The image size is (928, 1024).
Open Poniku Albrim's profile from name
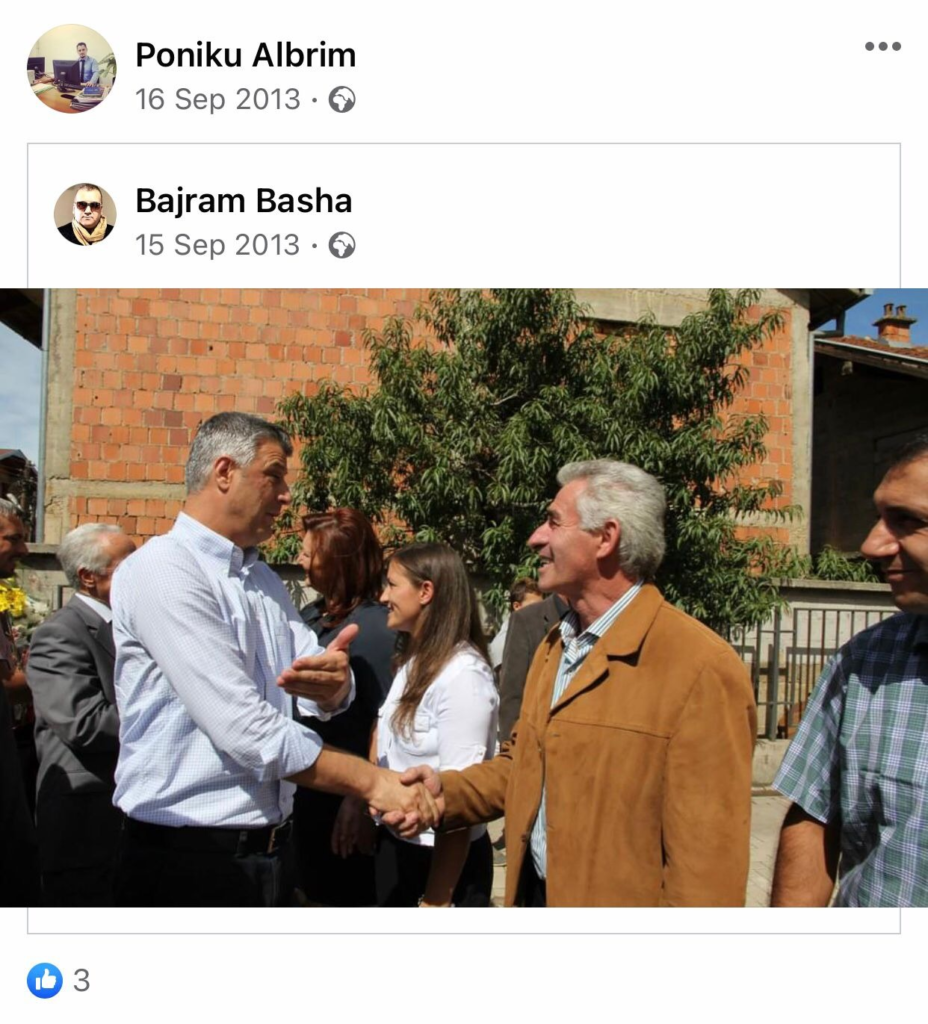[x=245, y=55]
